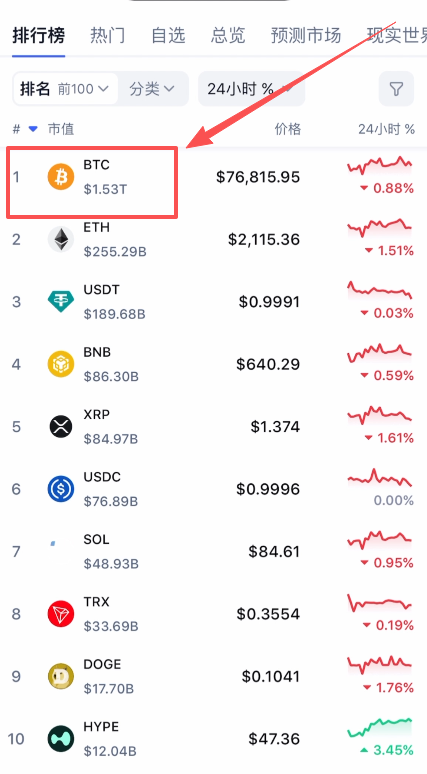Screen dimensions: 427x774
Task: Open the BTC row
Action: point(213,177)
